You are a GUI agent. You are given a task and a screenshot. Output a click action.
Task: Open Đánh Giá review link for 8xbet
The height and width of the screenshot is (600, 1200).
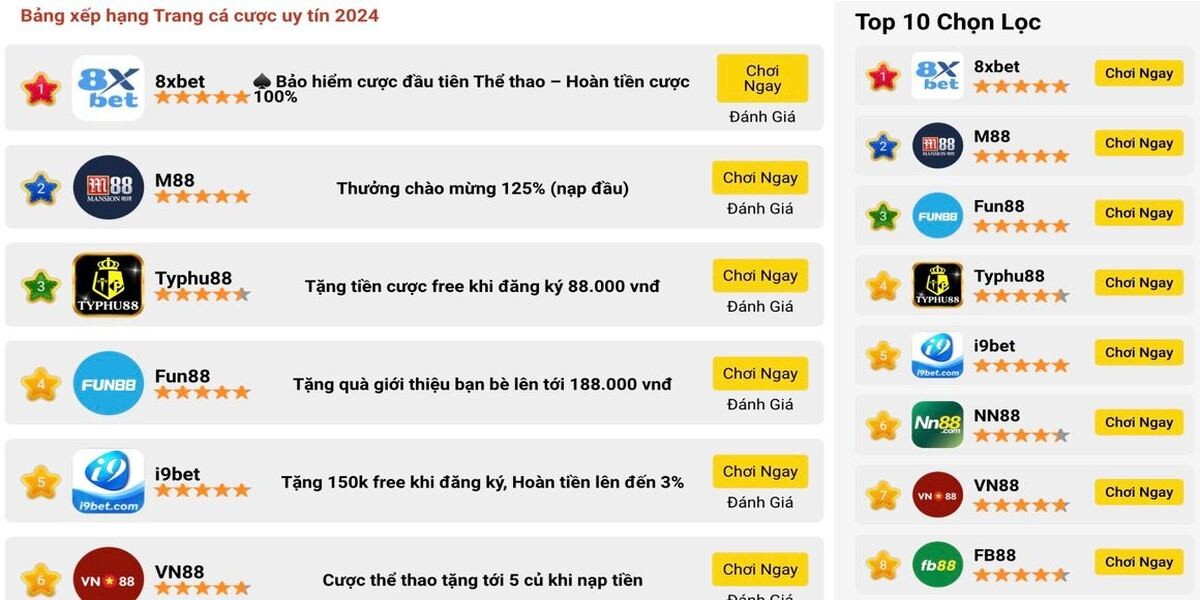coord(761,117)
